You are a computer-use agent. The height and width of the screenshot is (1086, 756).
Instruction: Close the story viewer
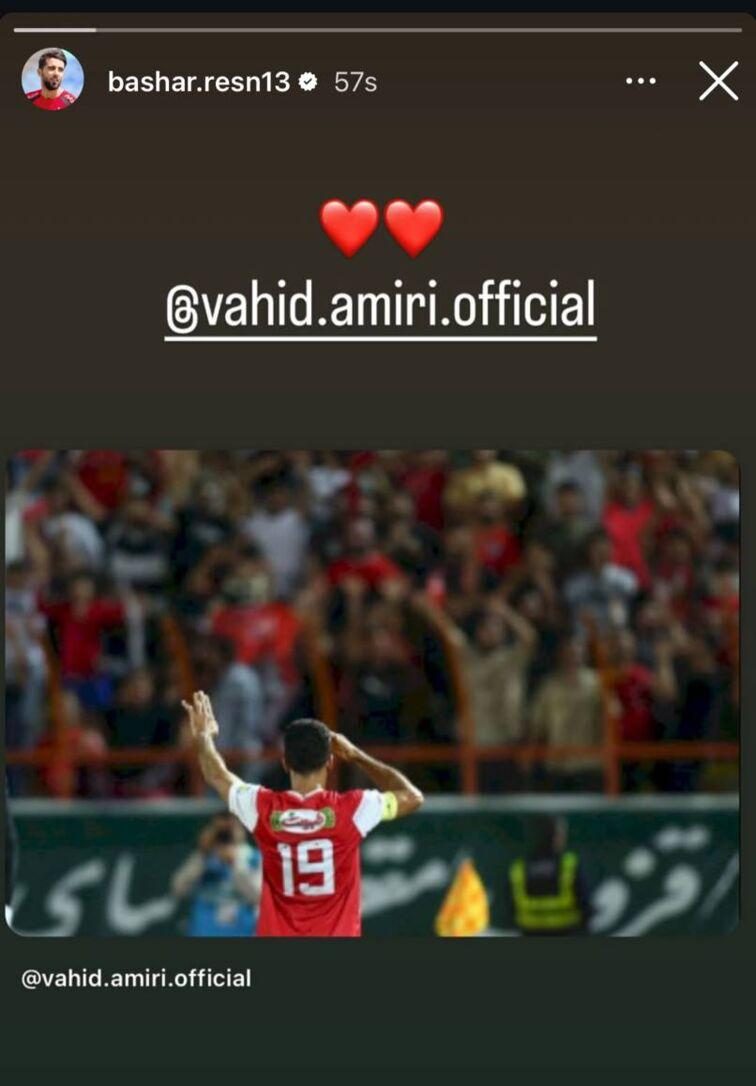pyautogui.click(x=718, y=81)
